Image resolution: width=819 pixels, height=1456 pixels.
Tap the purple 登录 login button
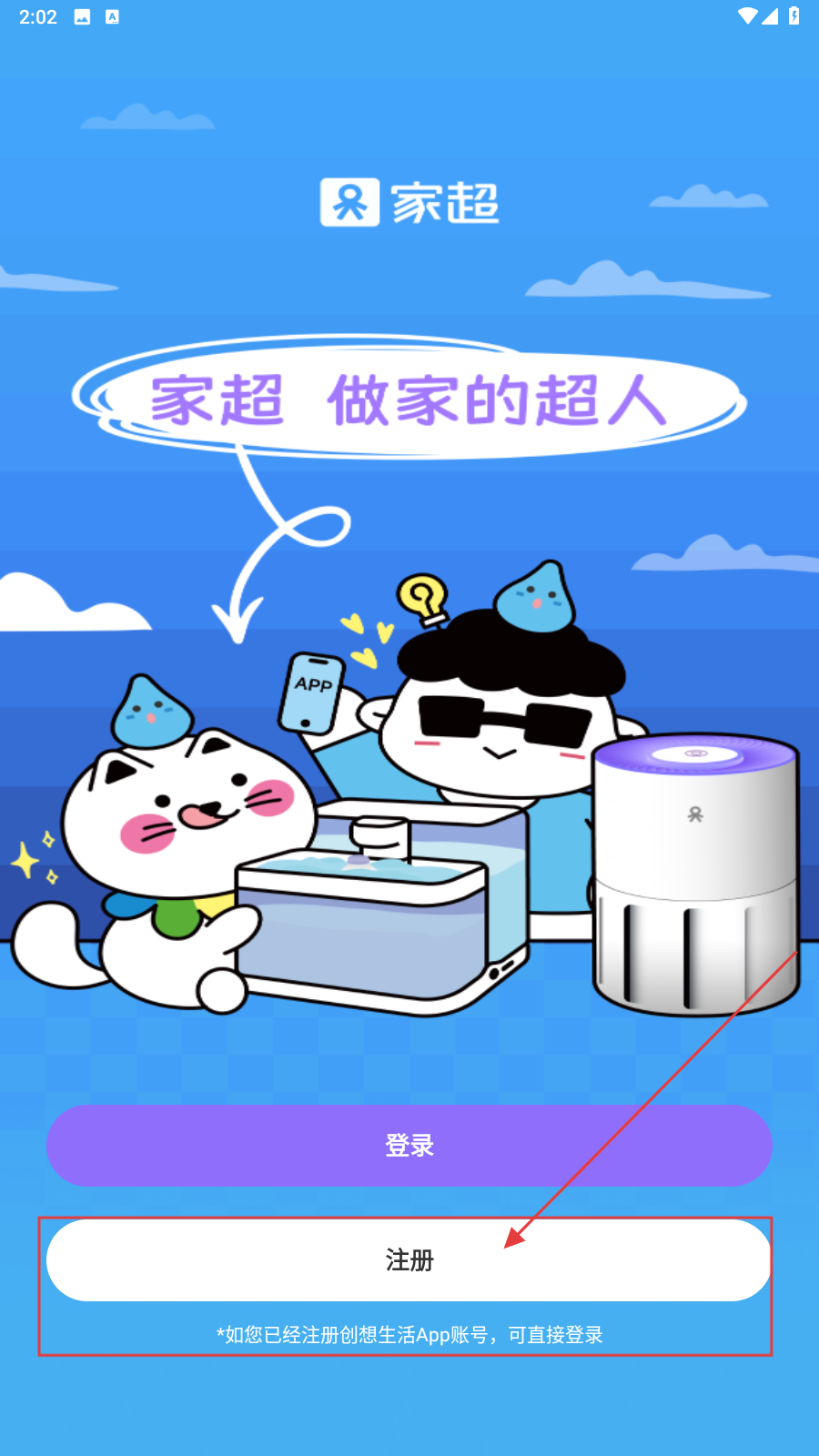coord(409,1145)
